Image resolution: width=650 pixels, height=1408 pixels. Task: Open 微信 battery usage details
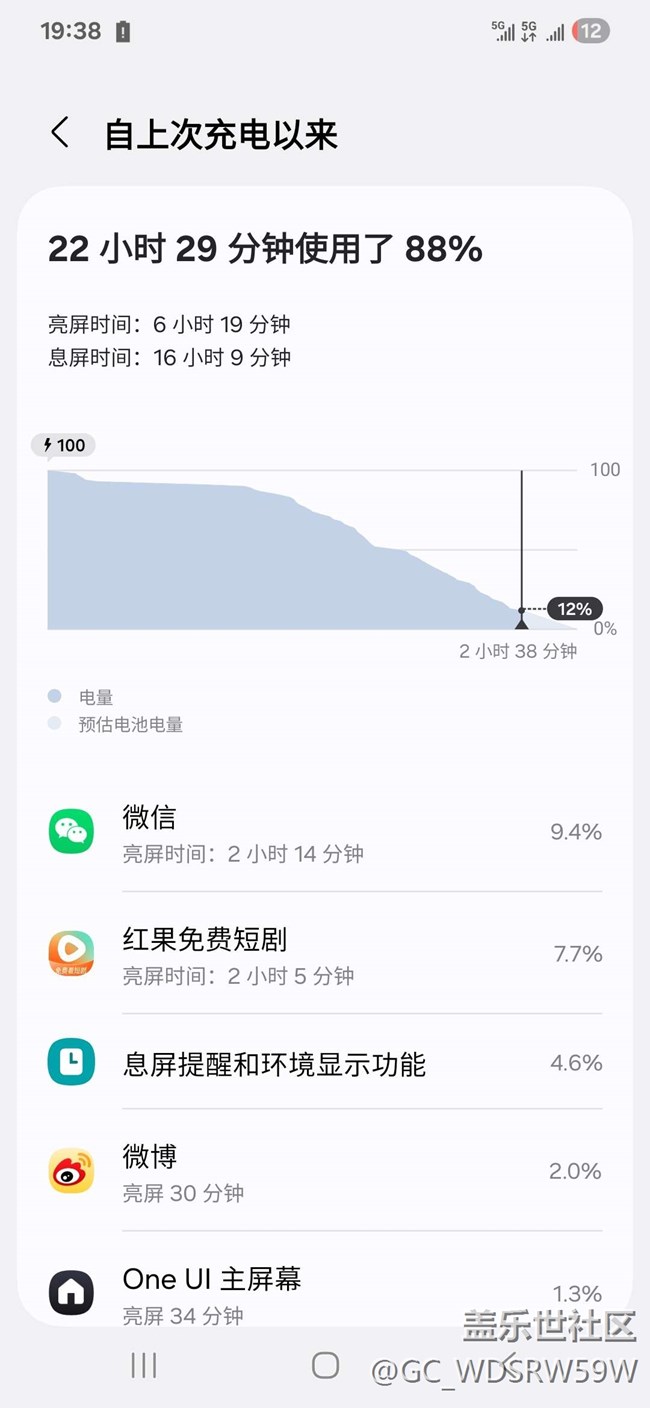(325, 832)
